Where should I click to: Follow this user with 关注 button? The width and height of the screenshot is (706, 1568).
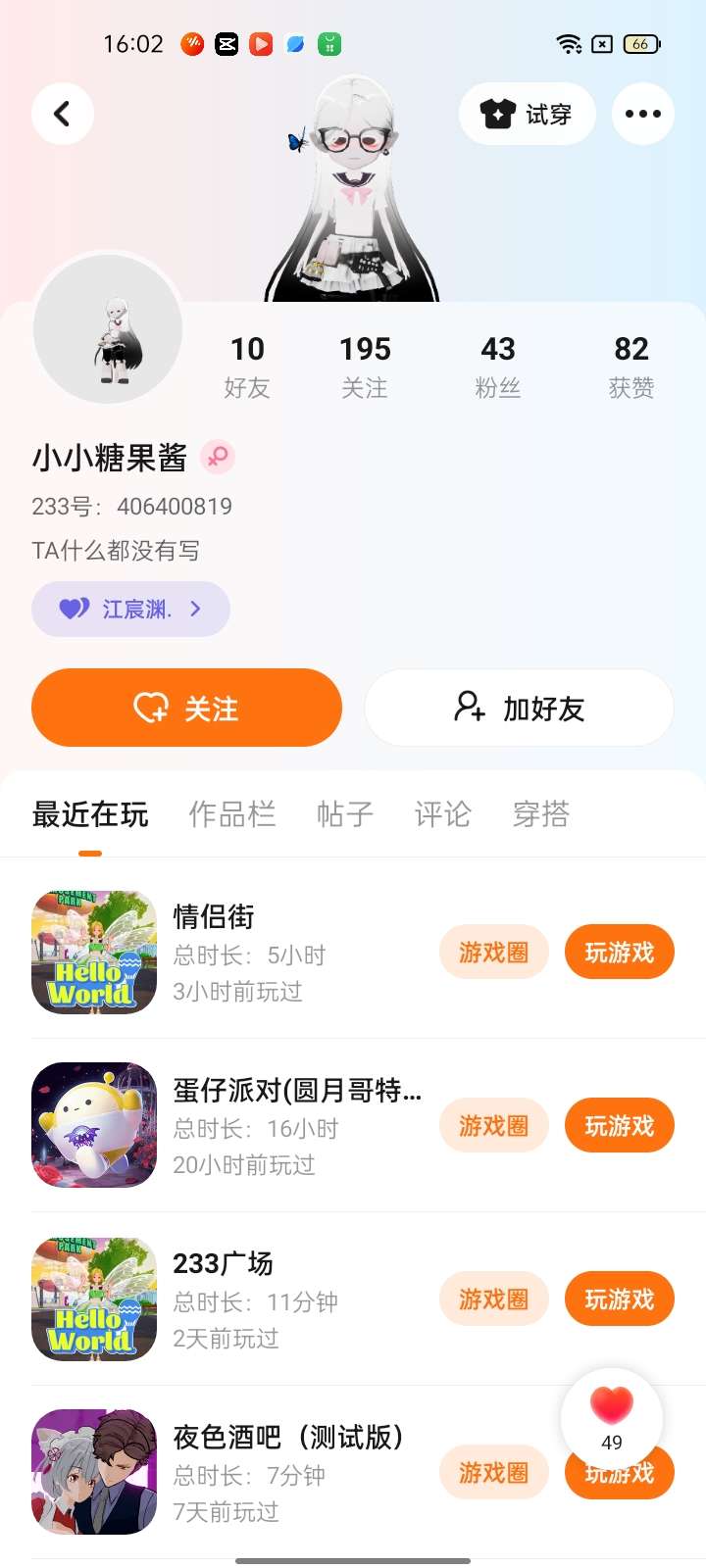coord(186,708)
